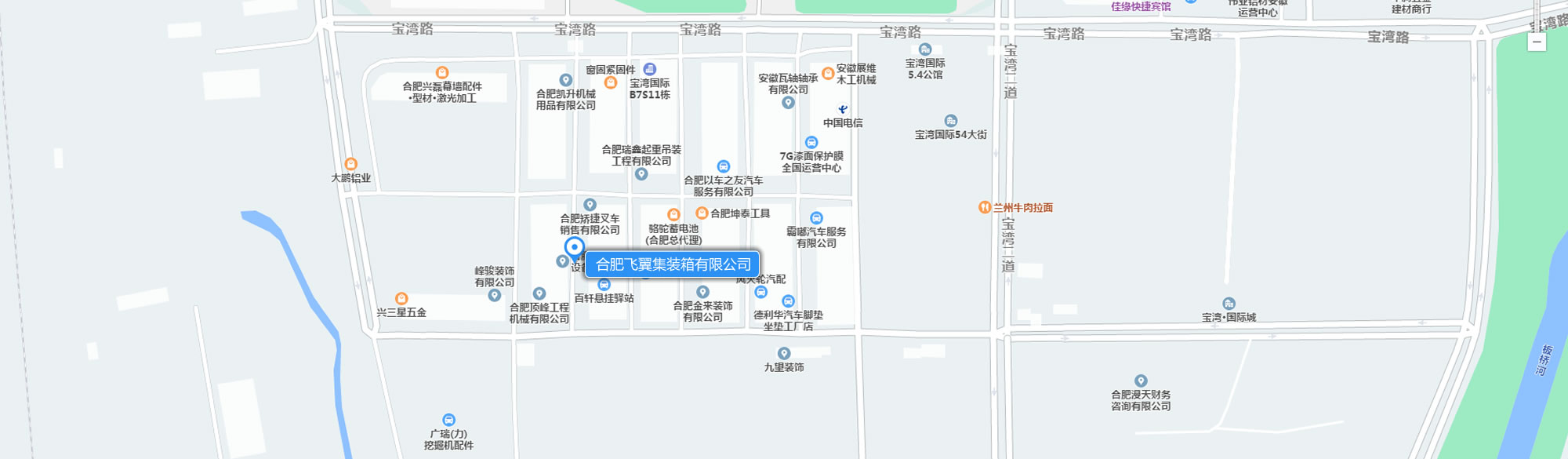Image resolution: width=1568 pixels, height=459 pixels.
Task: Tap the blue location marker pin
Action: click(575, 248)
